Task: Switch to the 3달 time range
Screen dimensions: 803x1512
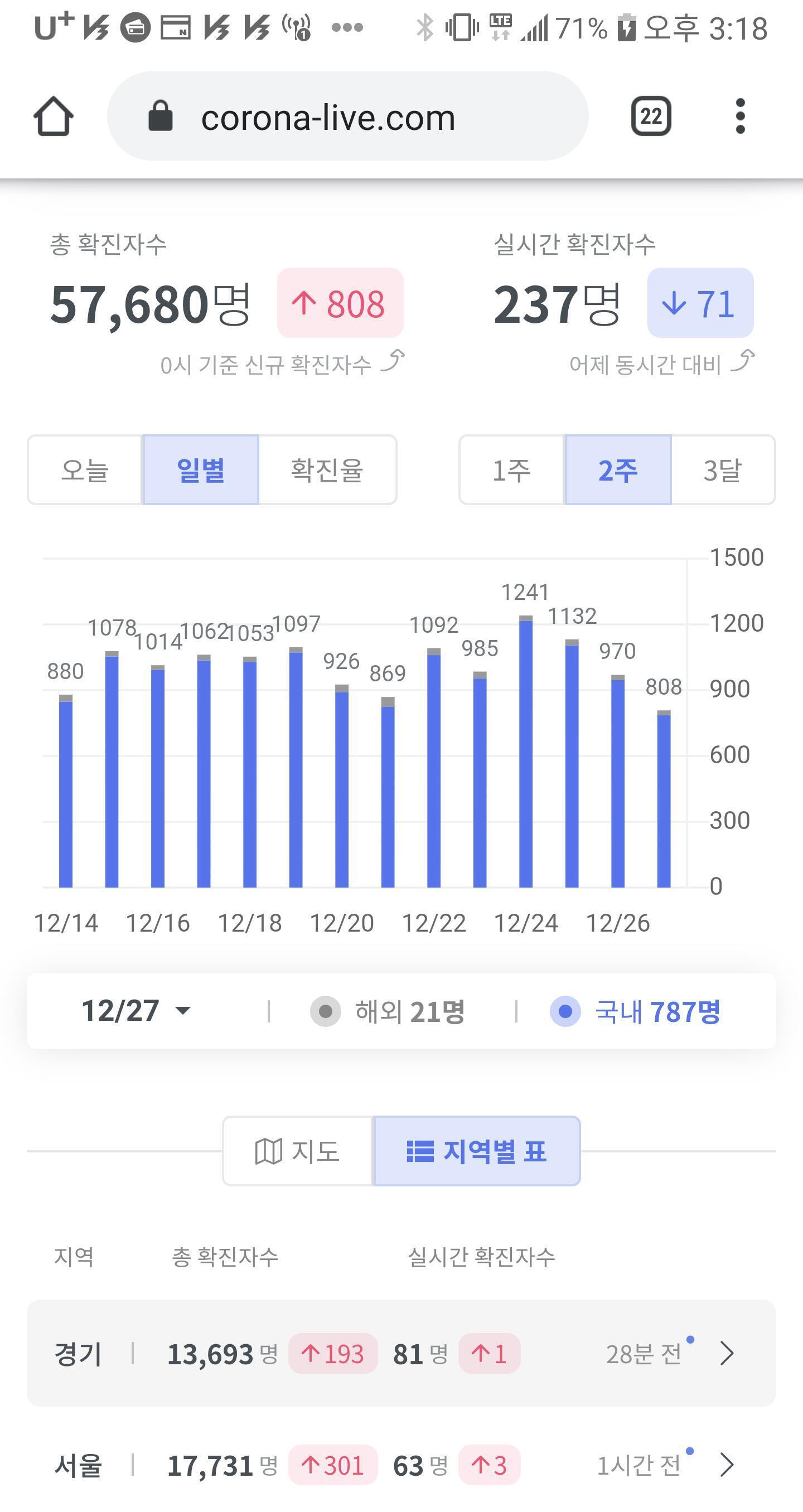Action: [x=723, y=470]
